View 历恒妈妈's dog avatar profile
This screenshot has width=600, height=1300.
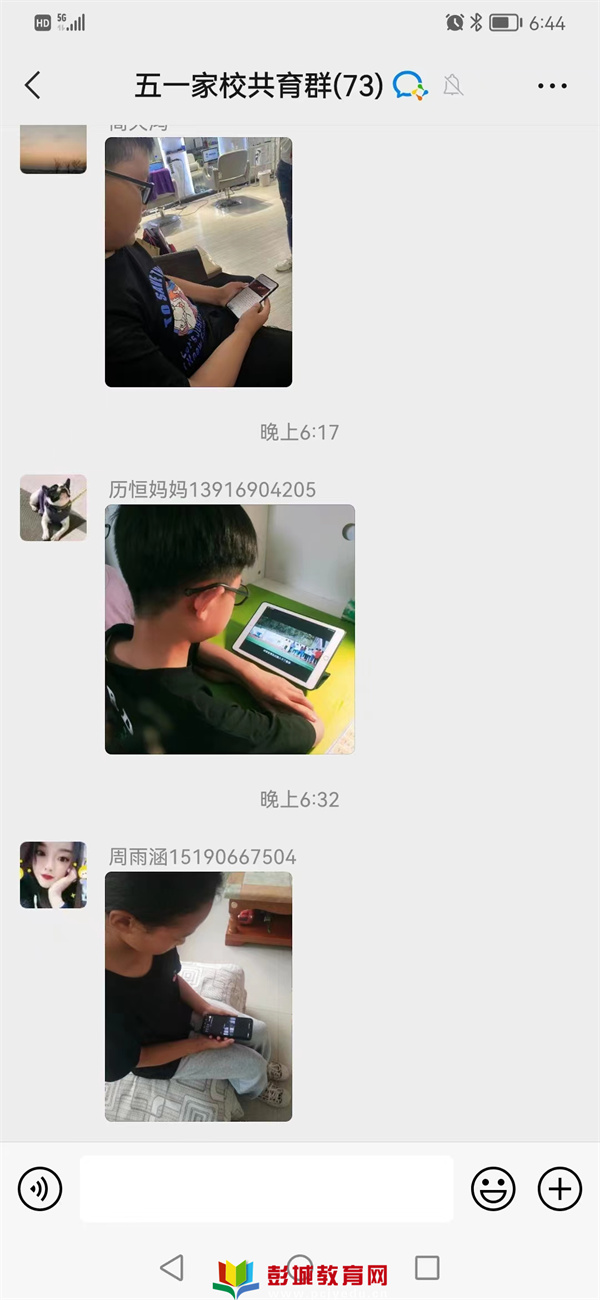[x=53, y=508]
